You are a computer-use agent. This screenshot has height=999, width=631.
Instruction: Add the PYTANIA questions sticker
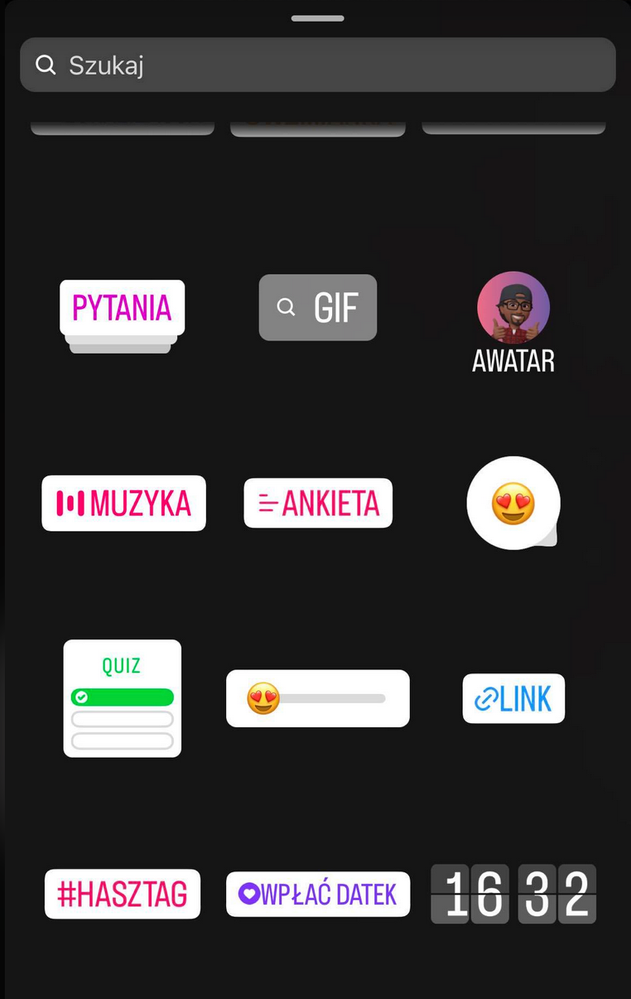point(122,309)
